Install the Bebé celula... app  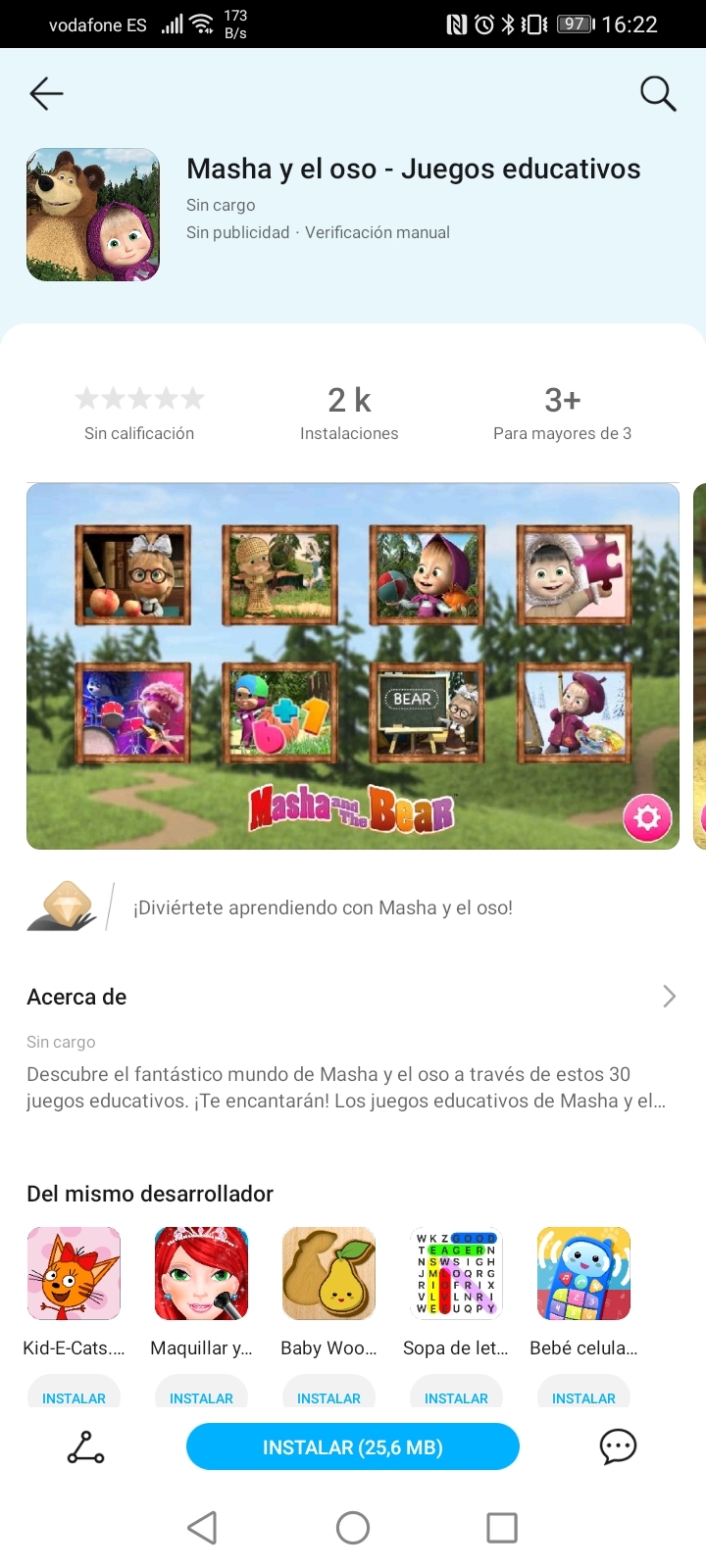583,1396
